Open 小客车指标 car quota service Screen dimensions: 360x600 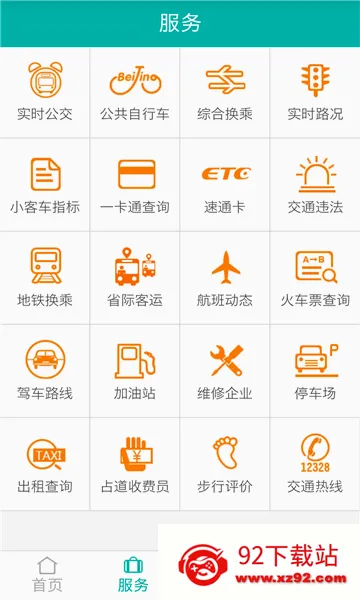point(45,186)
